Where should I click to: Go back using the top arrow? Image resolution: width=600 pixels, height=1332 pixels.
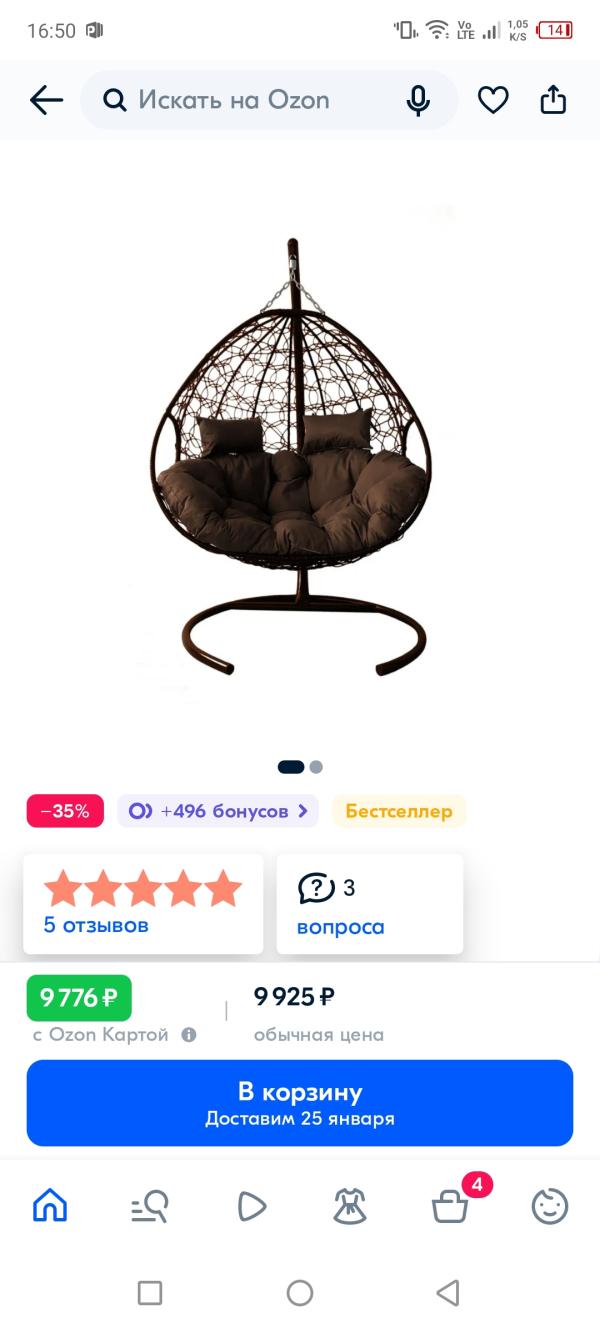coord(46,100)
